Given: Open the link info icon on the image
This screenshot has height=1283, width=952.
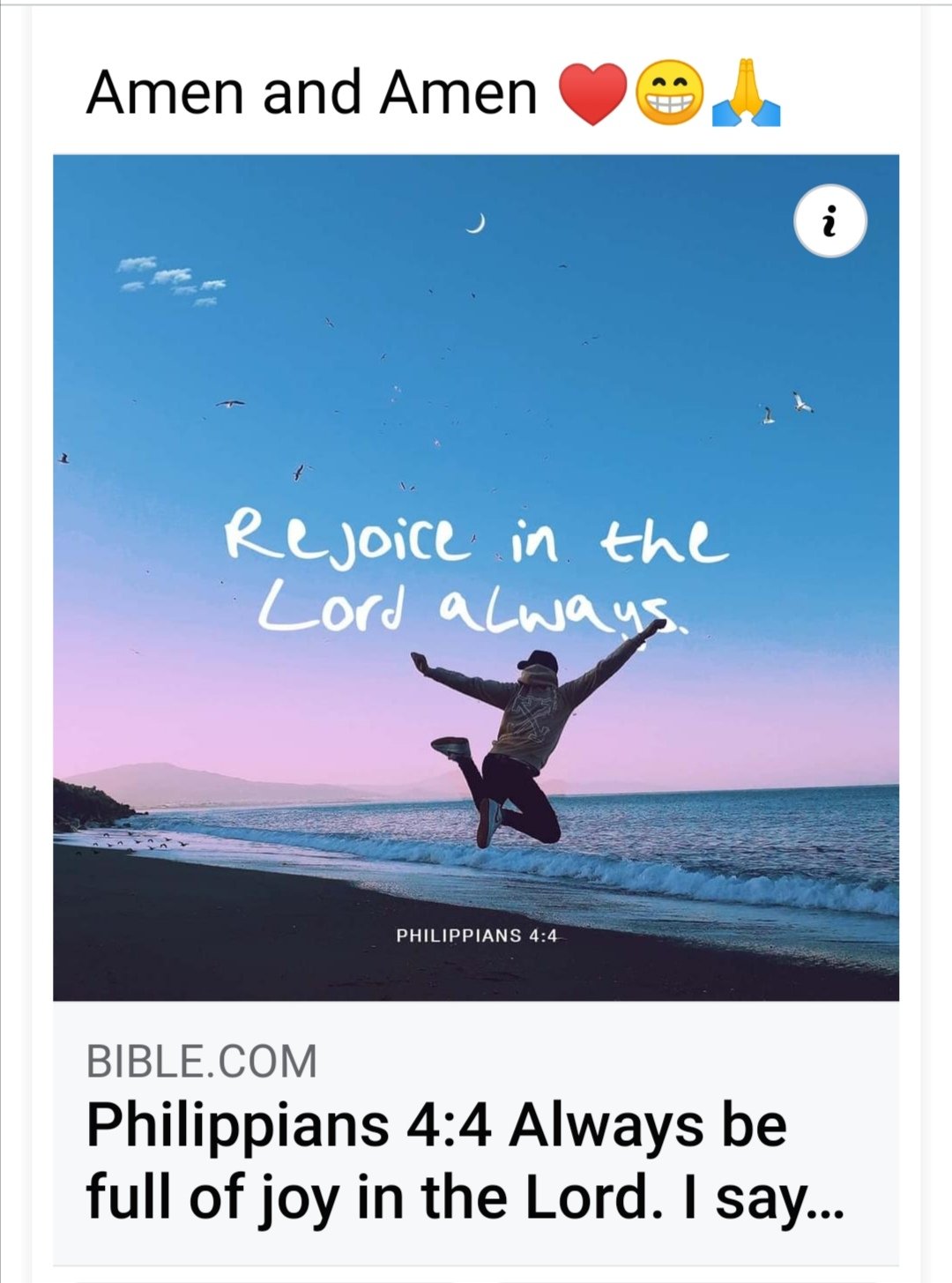Looking at the screenshot, I should (x=829, y=222).
